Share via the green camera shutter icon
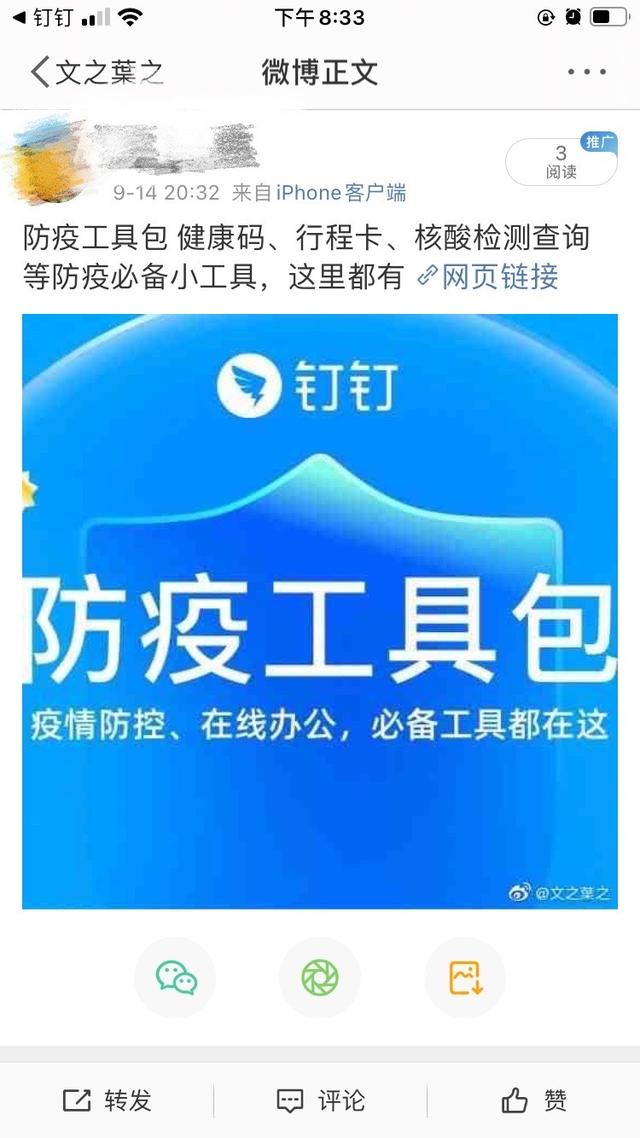Image resolution: width=640 pixels, height=1138 pixels. [x=319, y=978]
